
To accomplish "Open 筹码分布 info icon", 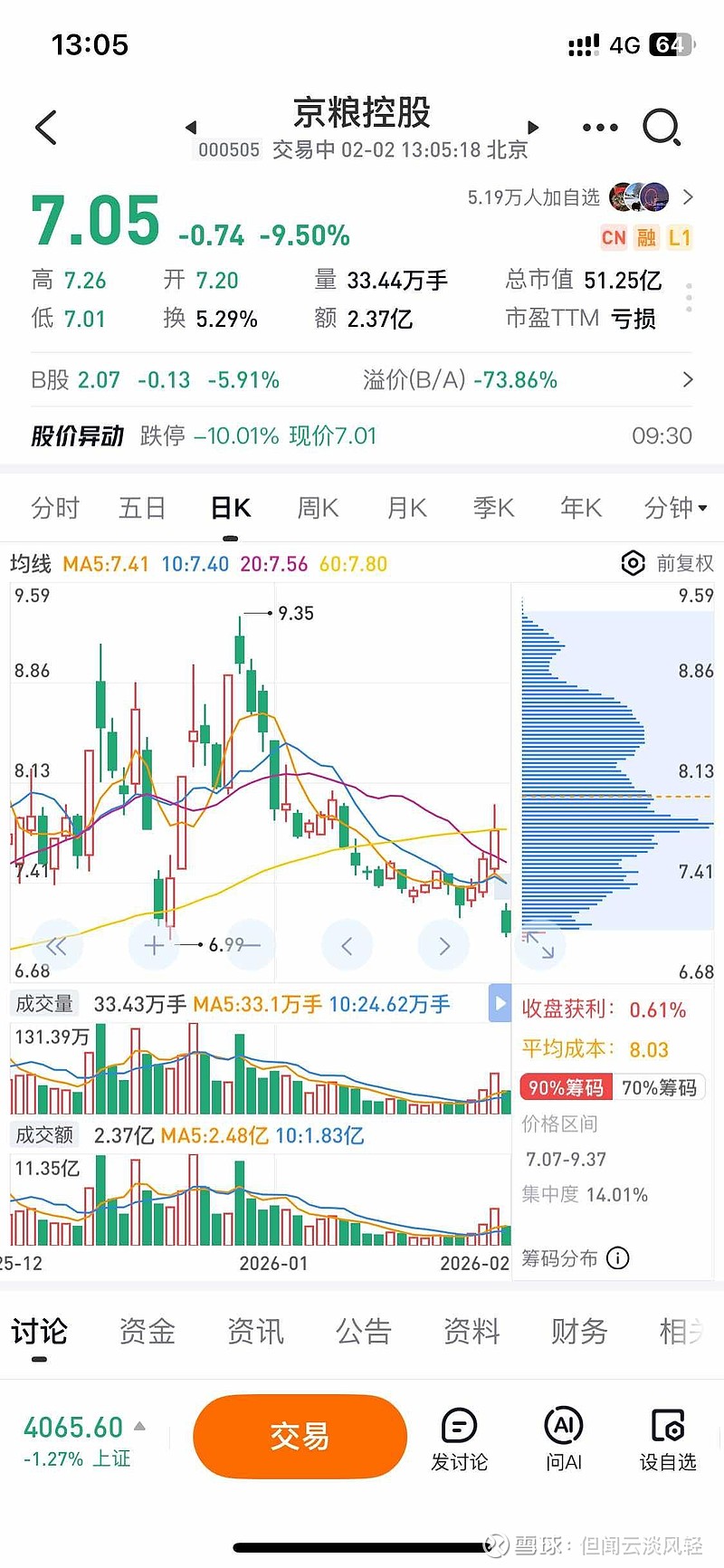I will pyautogui.click(x=618, y=1258).
